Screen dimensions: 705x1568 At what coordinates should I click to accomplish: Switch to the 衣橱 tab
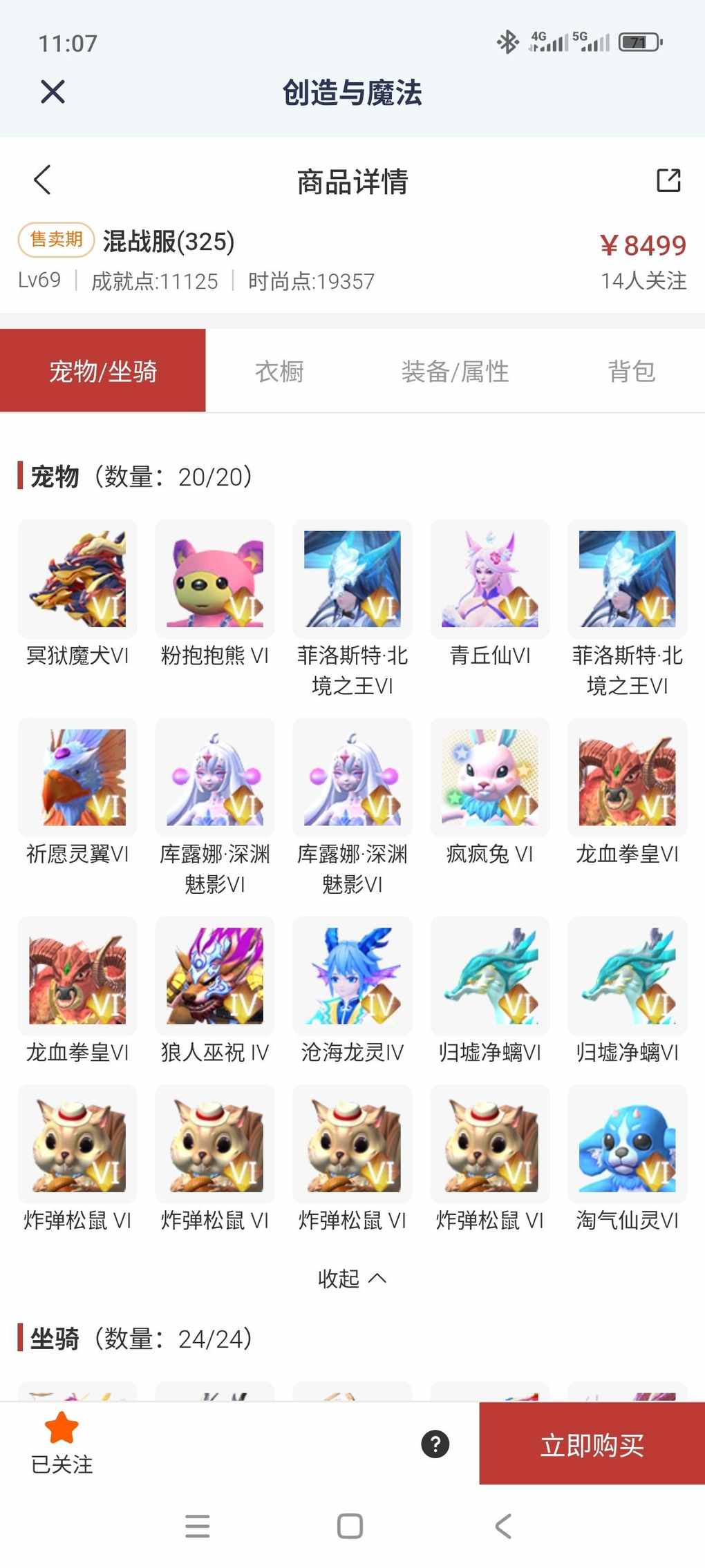tap(279, 372)
